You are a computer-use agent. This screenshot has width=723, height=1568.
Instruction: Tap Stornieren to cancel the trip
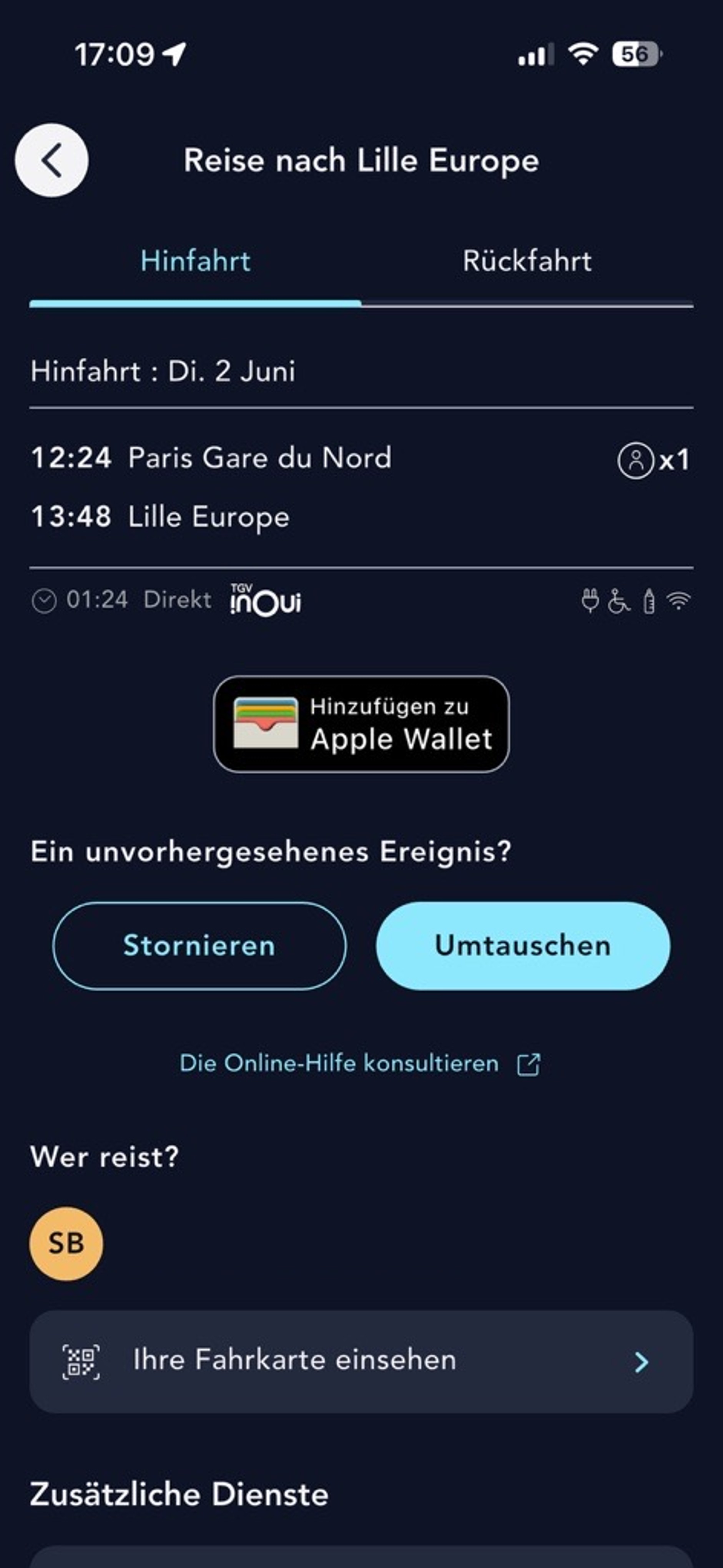pos(199,946)
